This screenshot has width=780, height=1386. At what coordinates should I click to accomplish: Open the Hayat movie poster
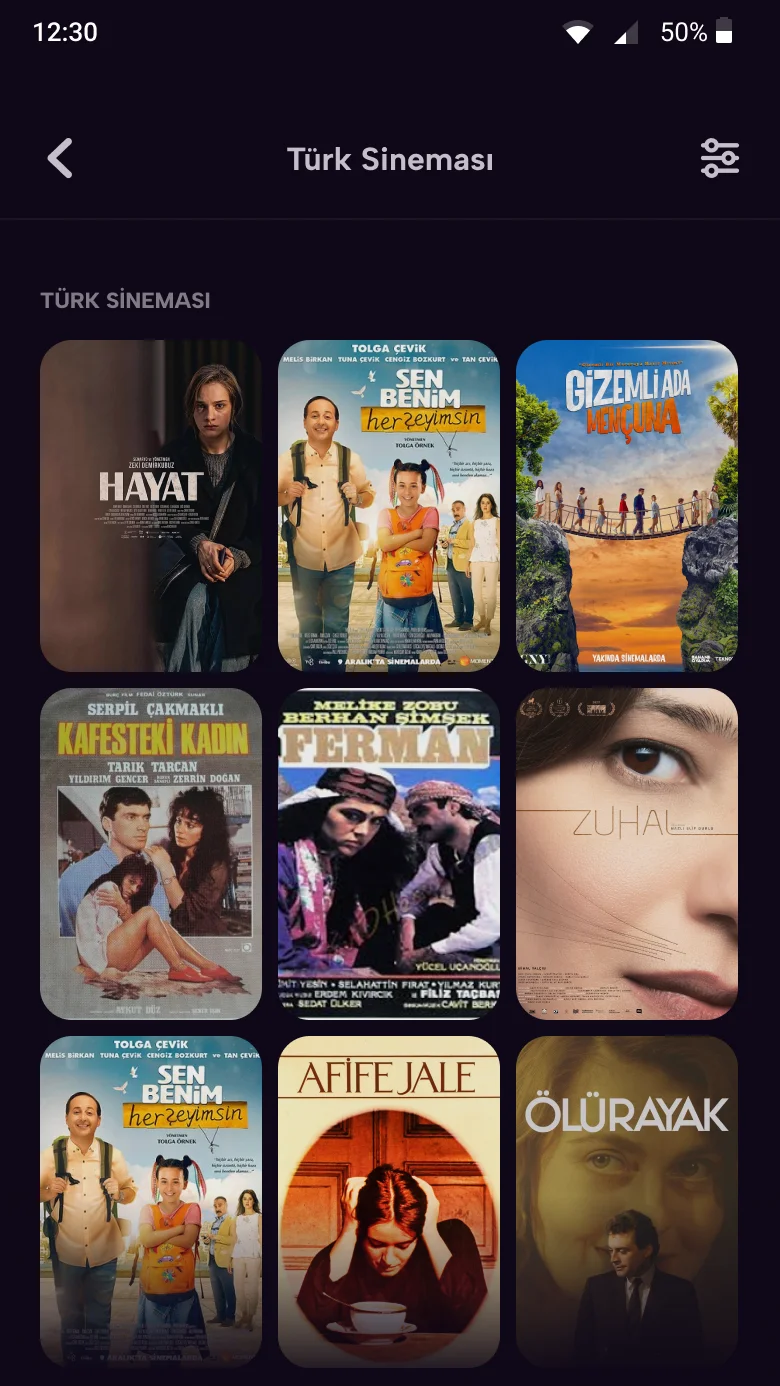[151, 506]
